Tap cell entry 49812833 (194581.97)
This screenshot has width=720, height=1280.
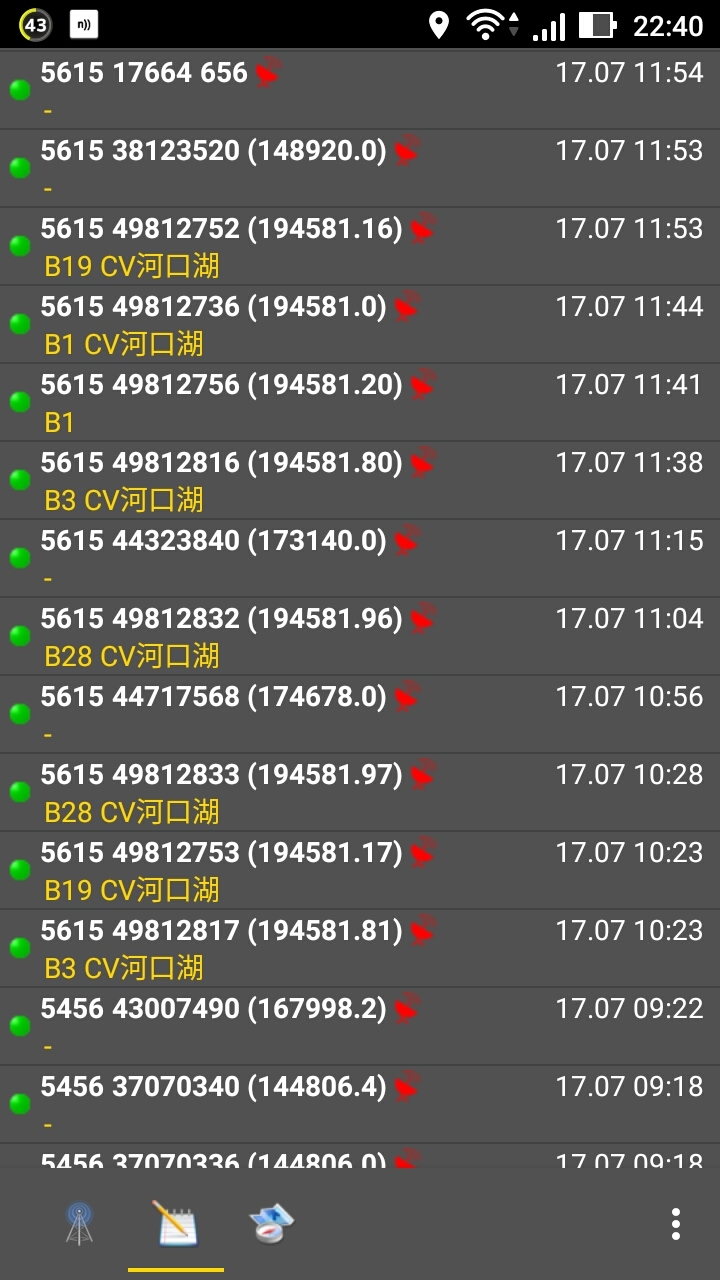pyautogui.click(x=360, y=792)
